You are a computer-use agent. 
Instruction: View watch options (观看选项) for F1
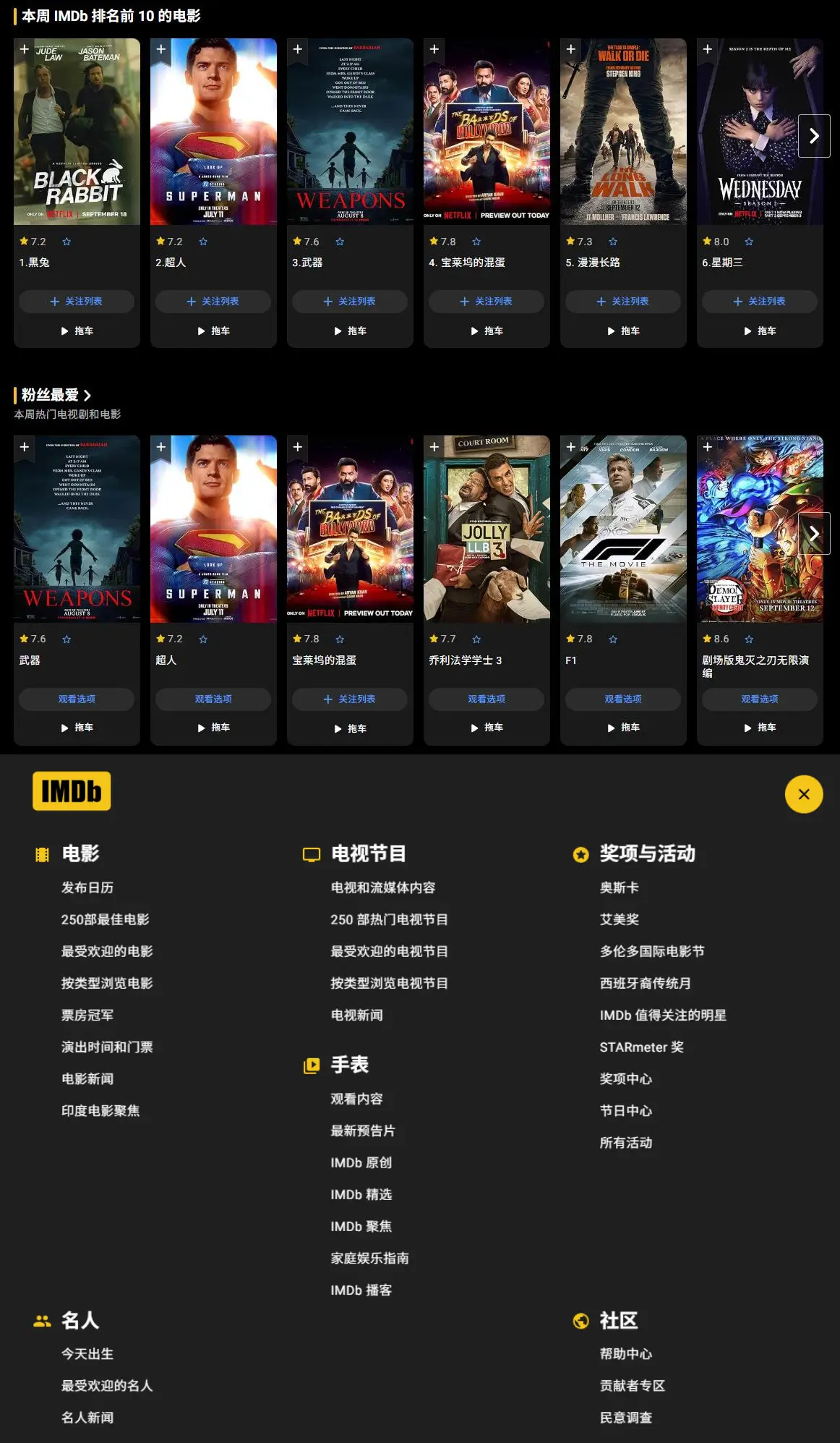tap(622, 699)
